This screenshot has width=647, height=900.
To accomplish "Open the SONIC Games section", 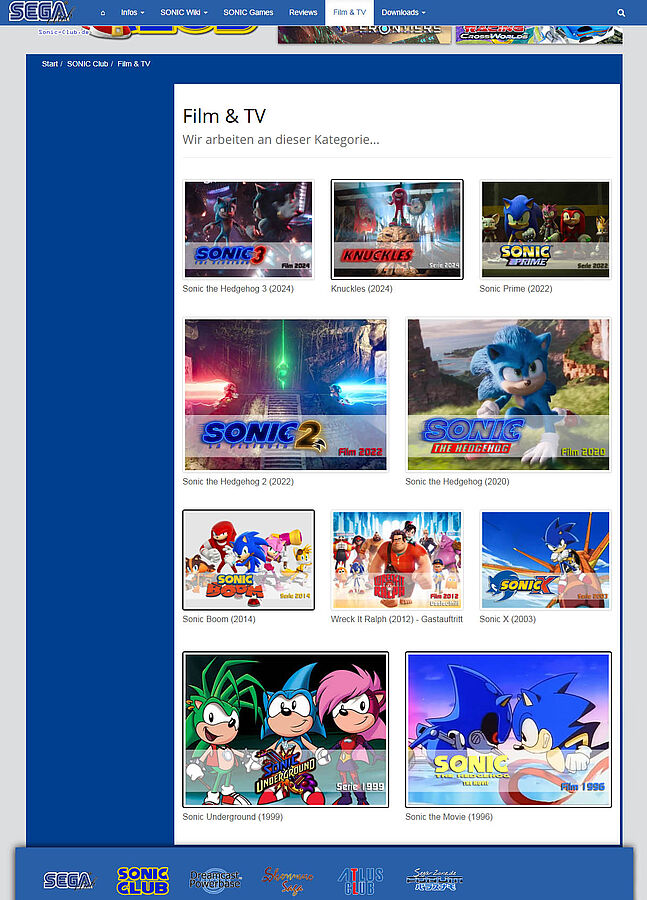I will (248, 13).
